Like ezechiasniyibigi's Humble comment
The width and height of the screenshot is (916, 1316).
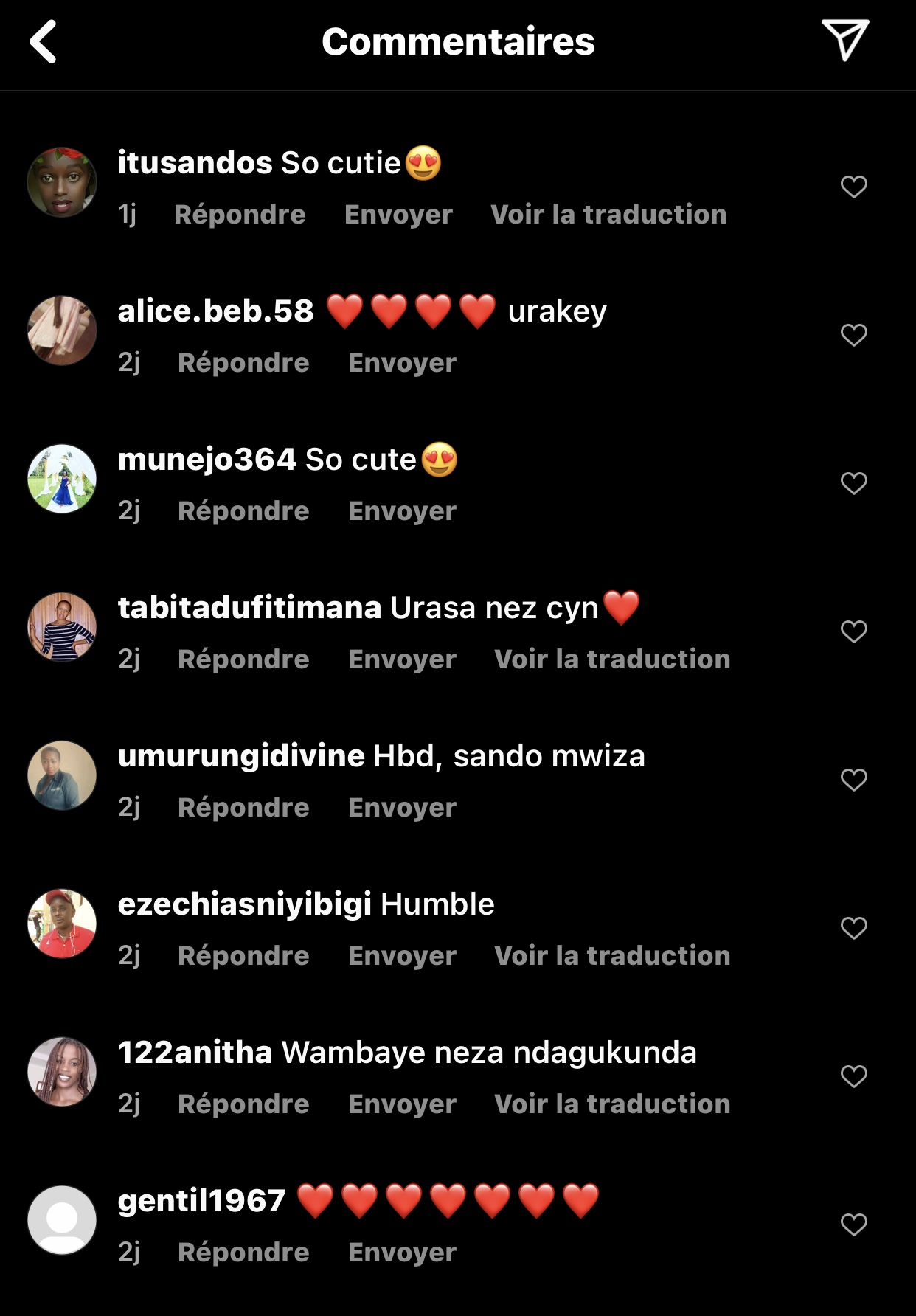[x=853, y=928]
